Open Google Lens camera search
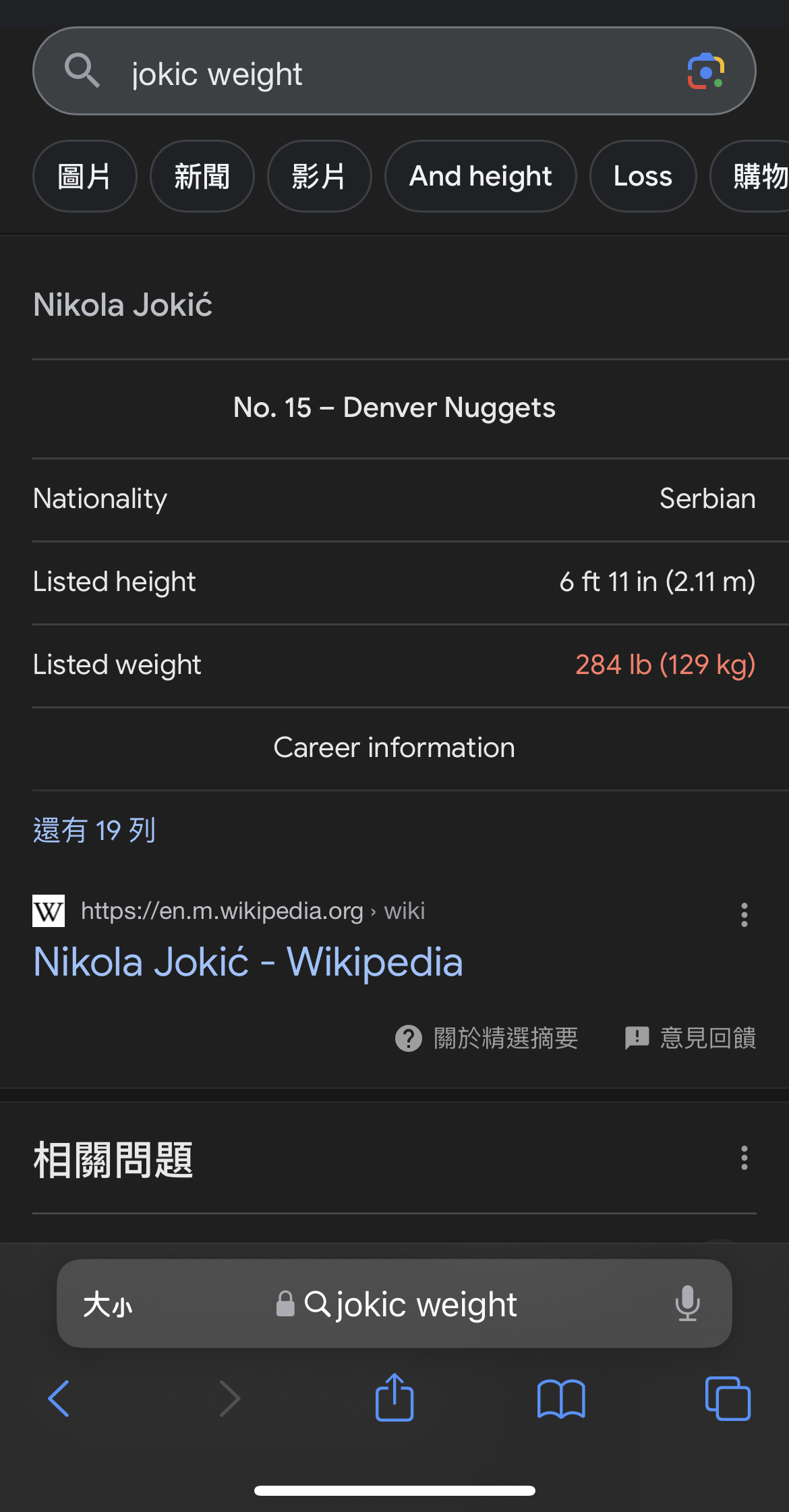 705,72
